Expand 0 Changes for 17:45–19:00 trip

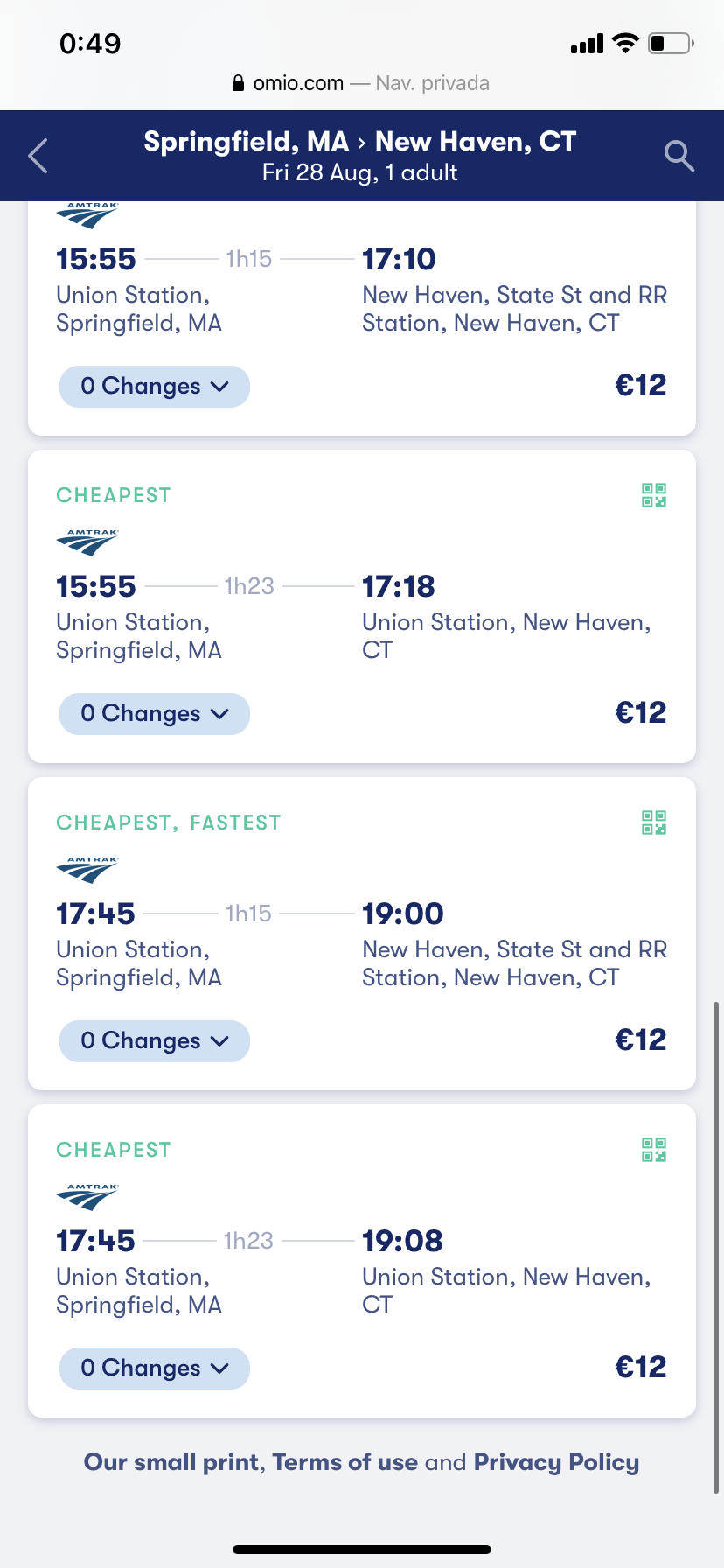tap(155, 1040)
